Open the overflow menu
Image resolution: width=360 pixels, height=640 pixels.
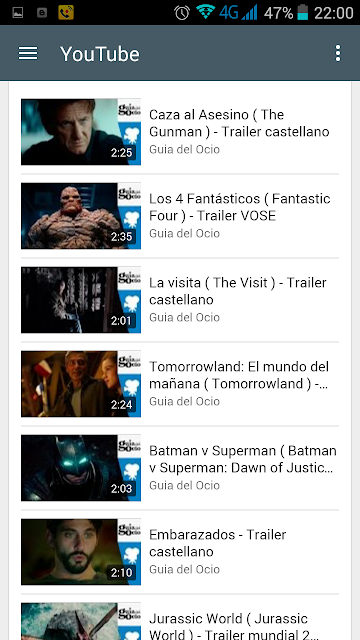pos(338,53)
